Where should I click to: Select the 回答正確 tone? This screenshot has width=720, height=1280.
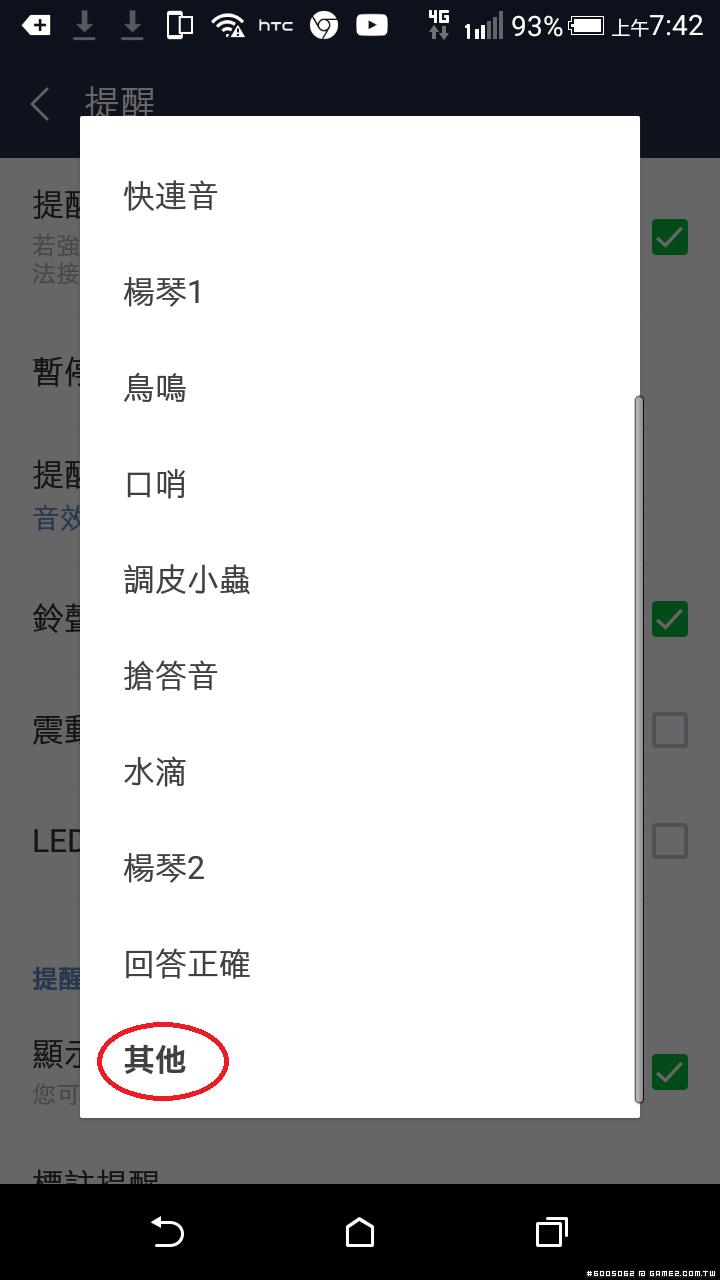[x=187, y=964]
